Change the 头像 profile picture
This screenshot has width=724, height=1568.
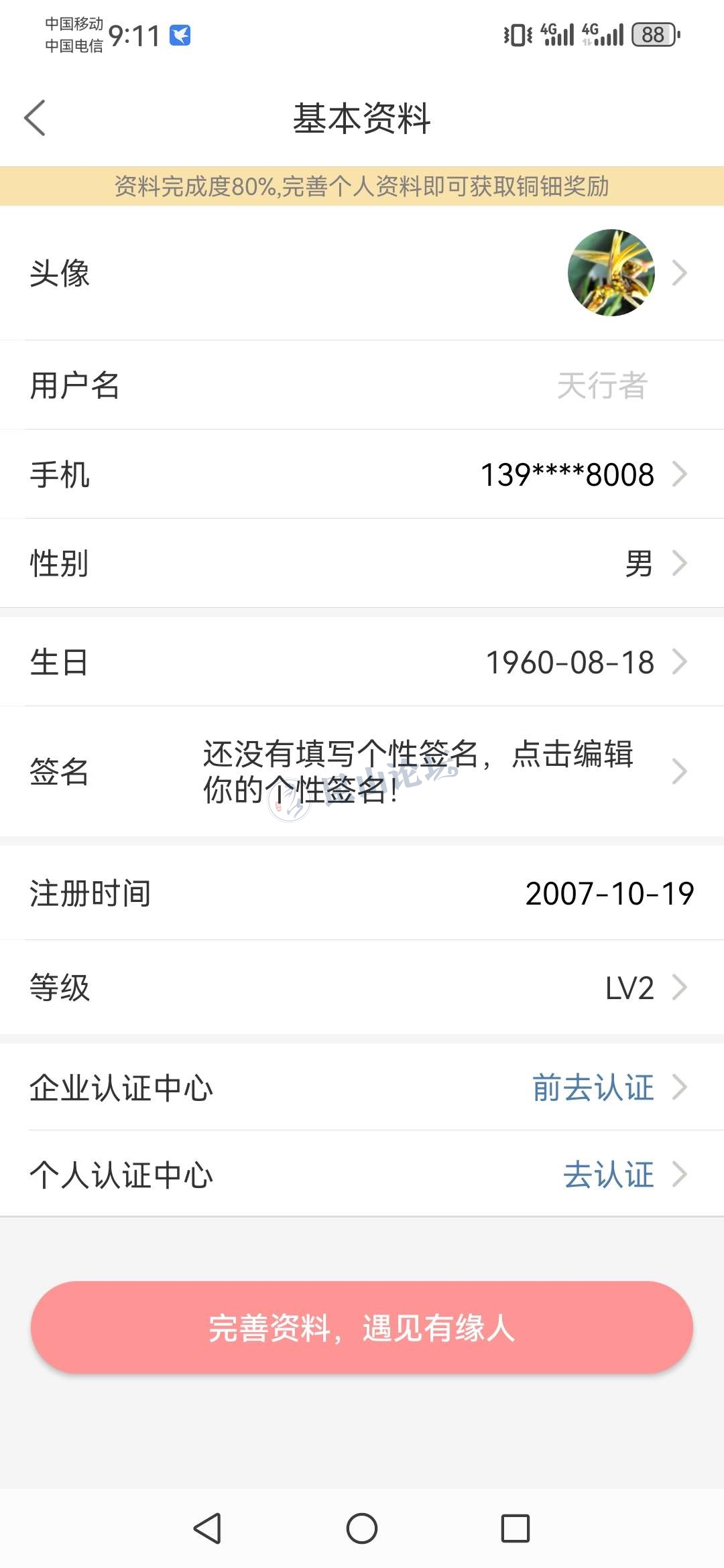(611, 273)
